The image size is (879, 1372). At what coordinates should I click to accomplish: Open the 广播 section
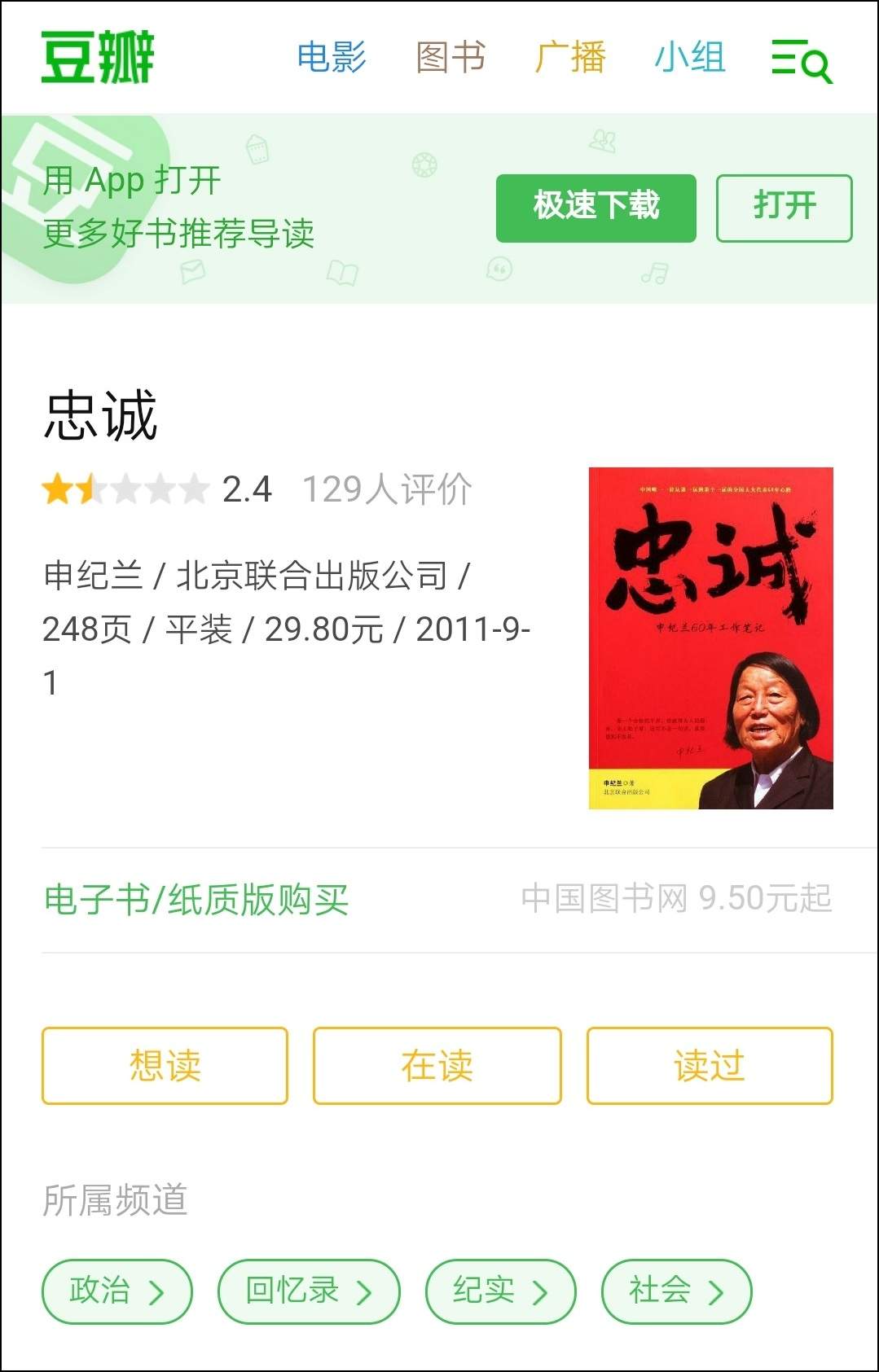pos(570,58)
